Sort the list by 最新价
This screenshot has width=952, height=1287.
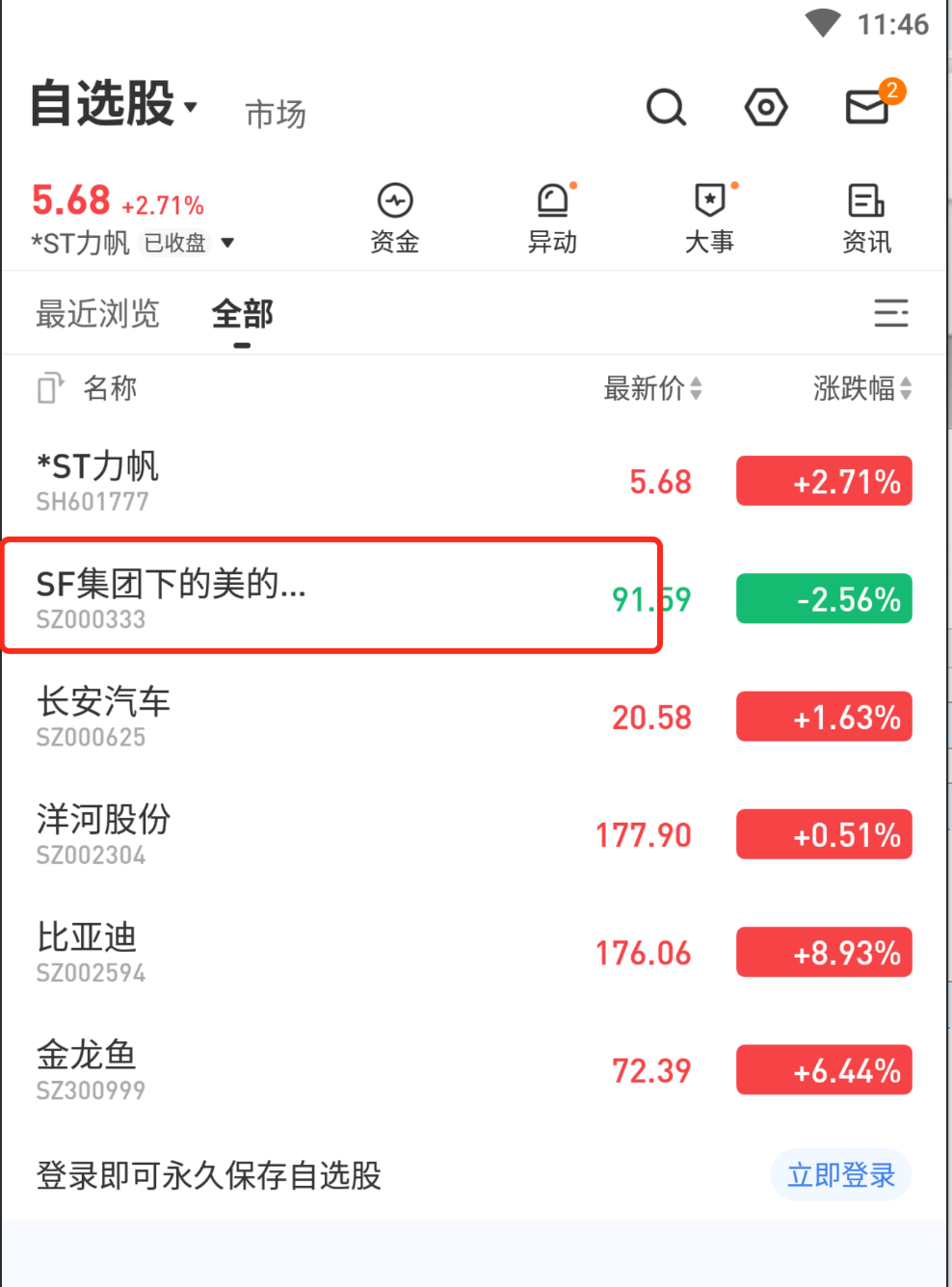click(x=652, y=388)
